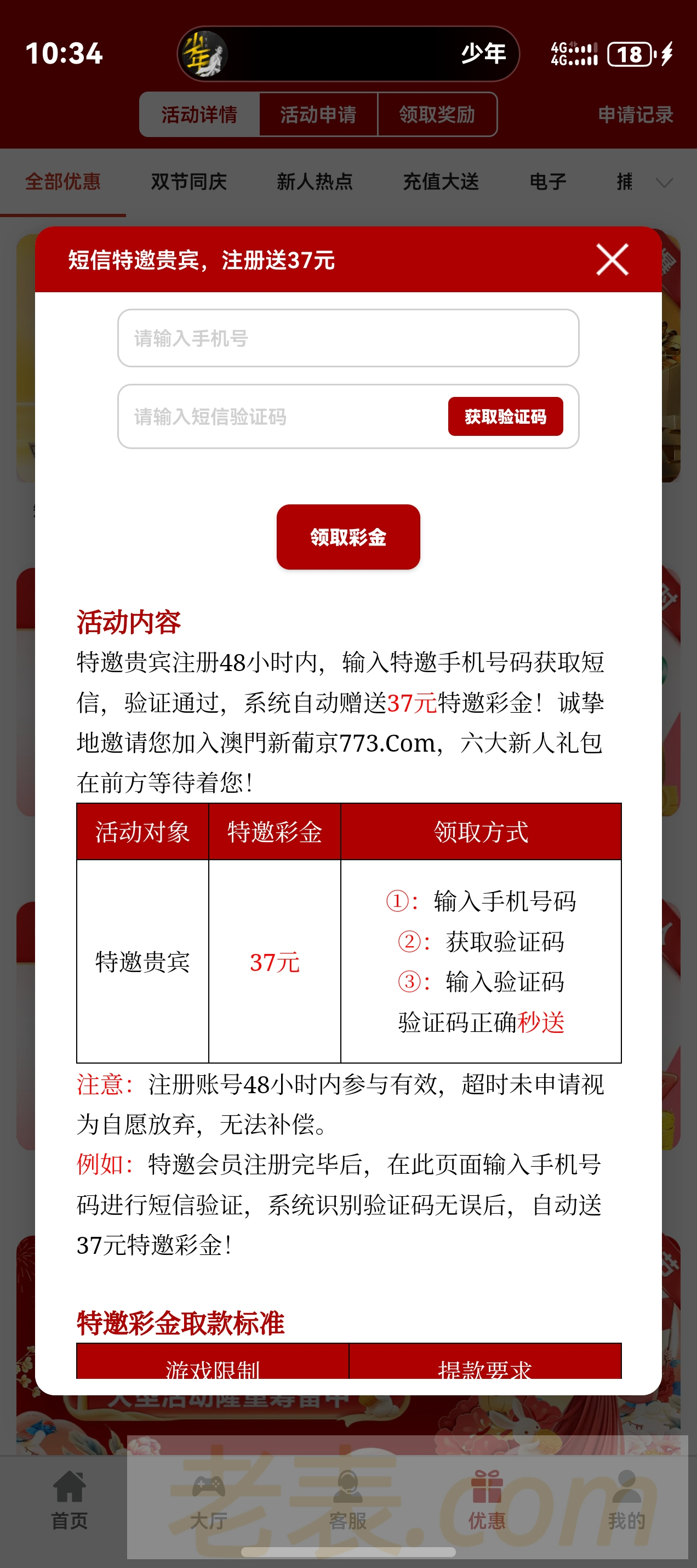Close the 短信特邀贵宾 dialog
The width and height of the screenshot is (697, 1568).
[612, 260]
